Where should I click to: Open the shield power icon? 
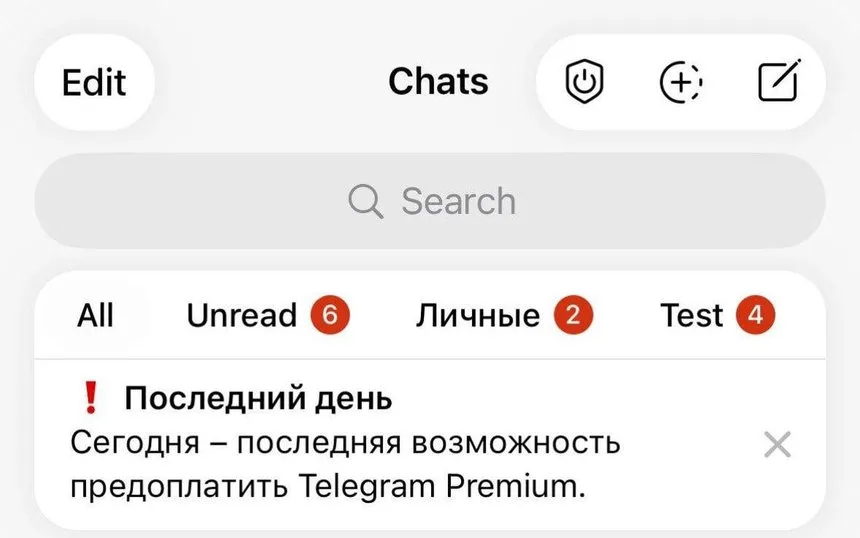tap(585, 81)
